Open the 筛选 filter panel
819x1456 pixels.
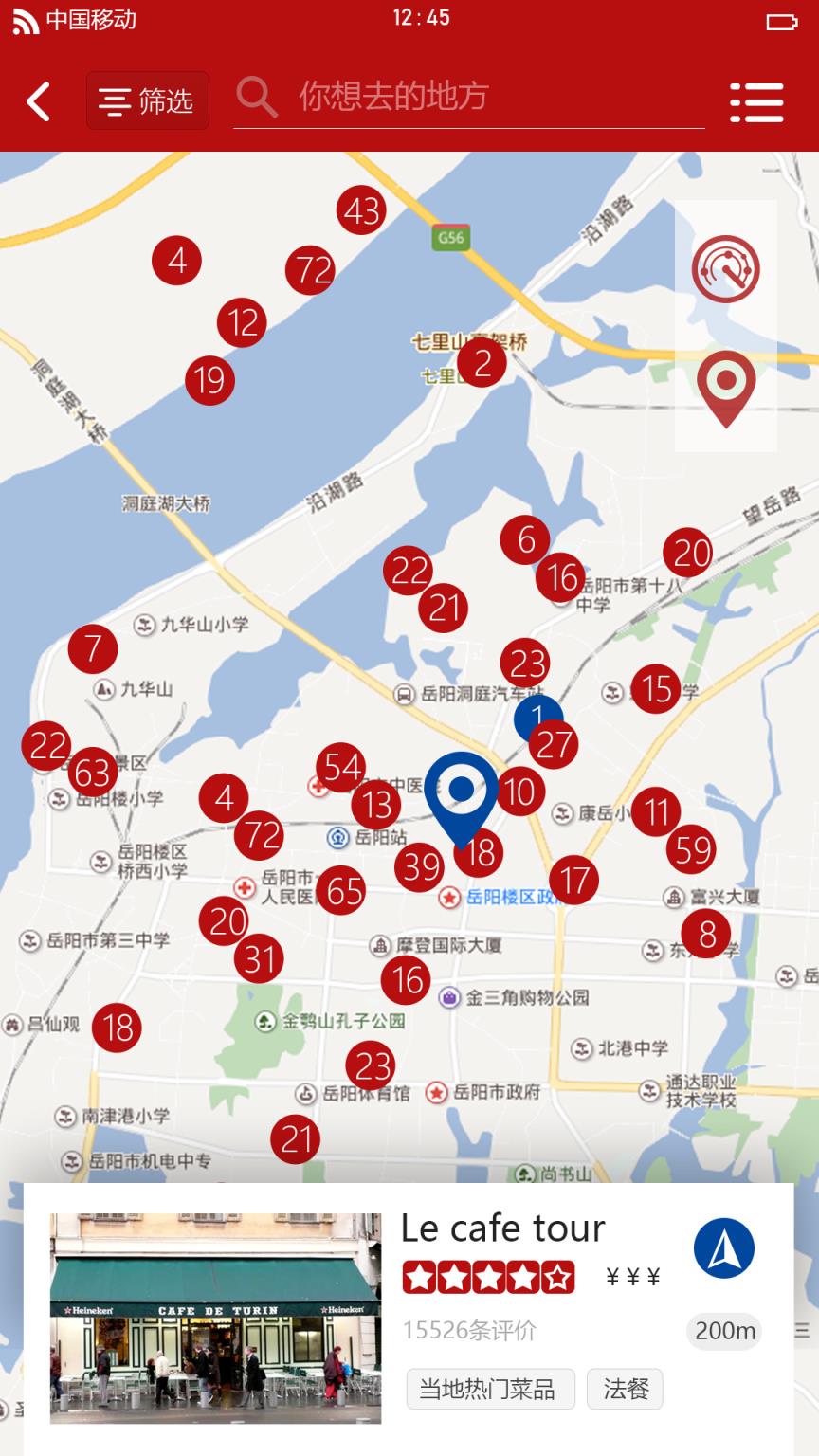[x=147, y=100]
